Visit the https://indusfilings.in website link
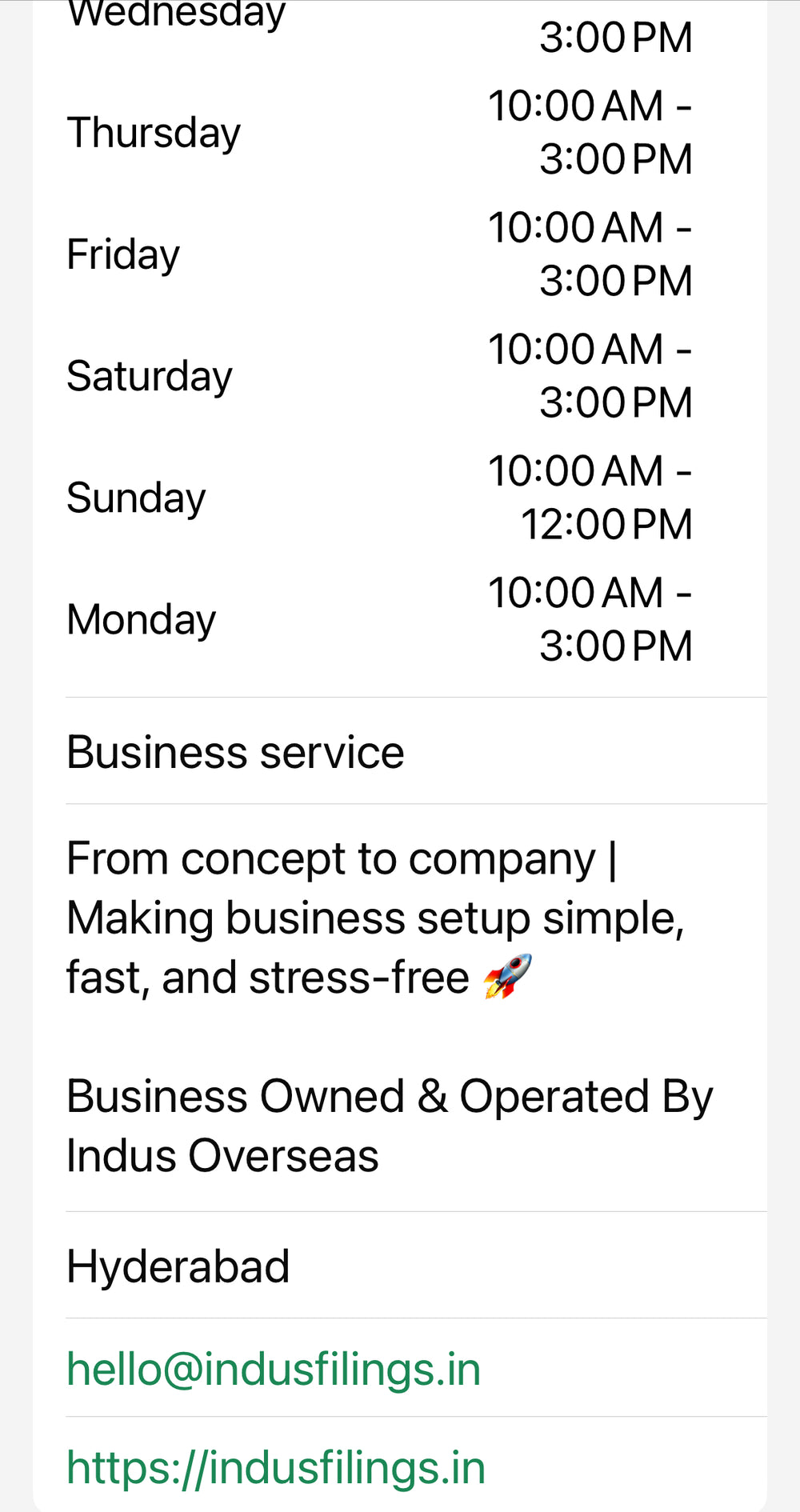 point(276,1468)
